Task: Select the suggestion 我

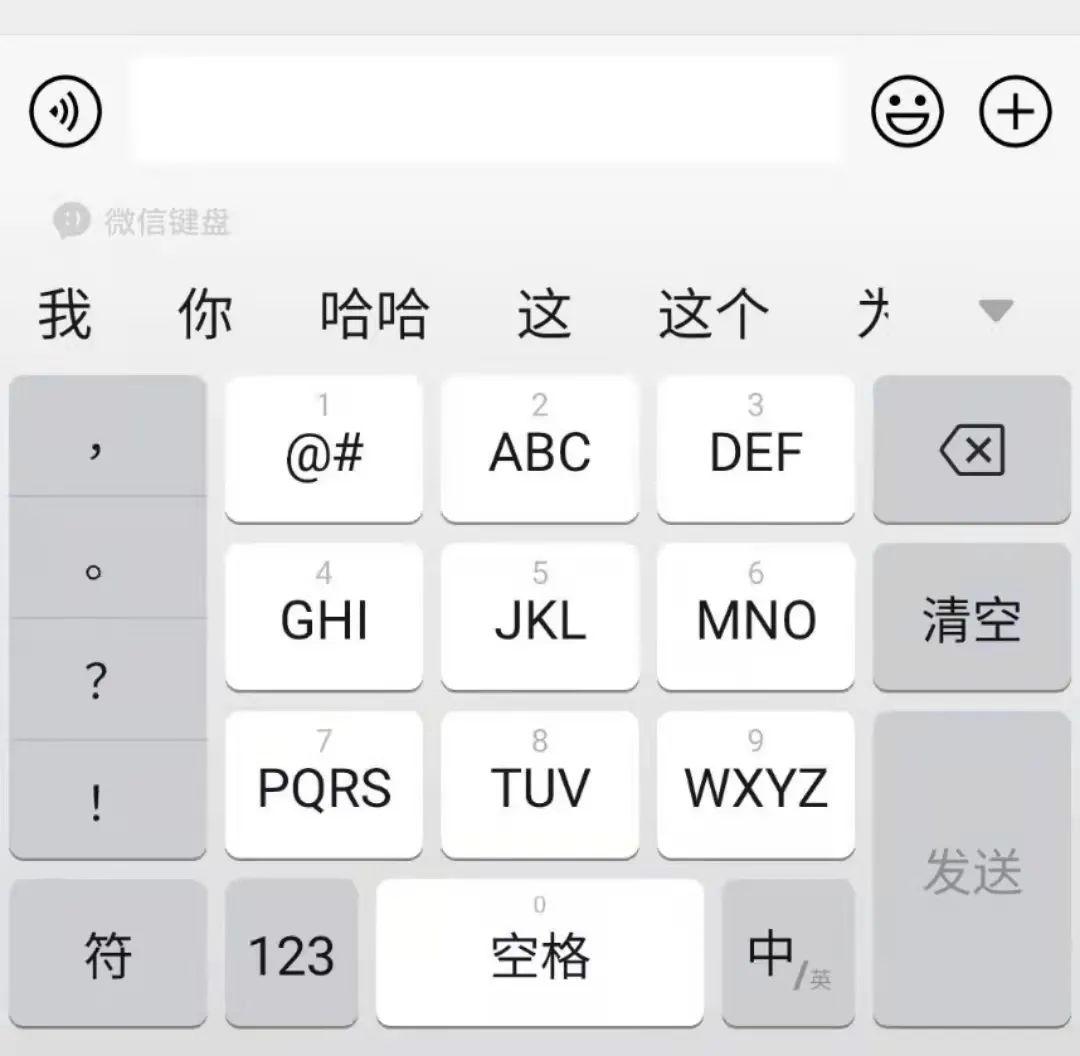Action: 66,314
